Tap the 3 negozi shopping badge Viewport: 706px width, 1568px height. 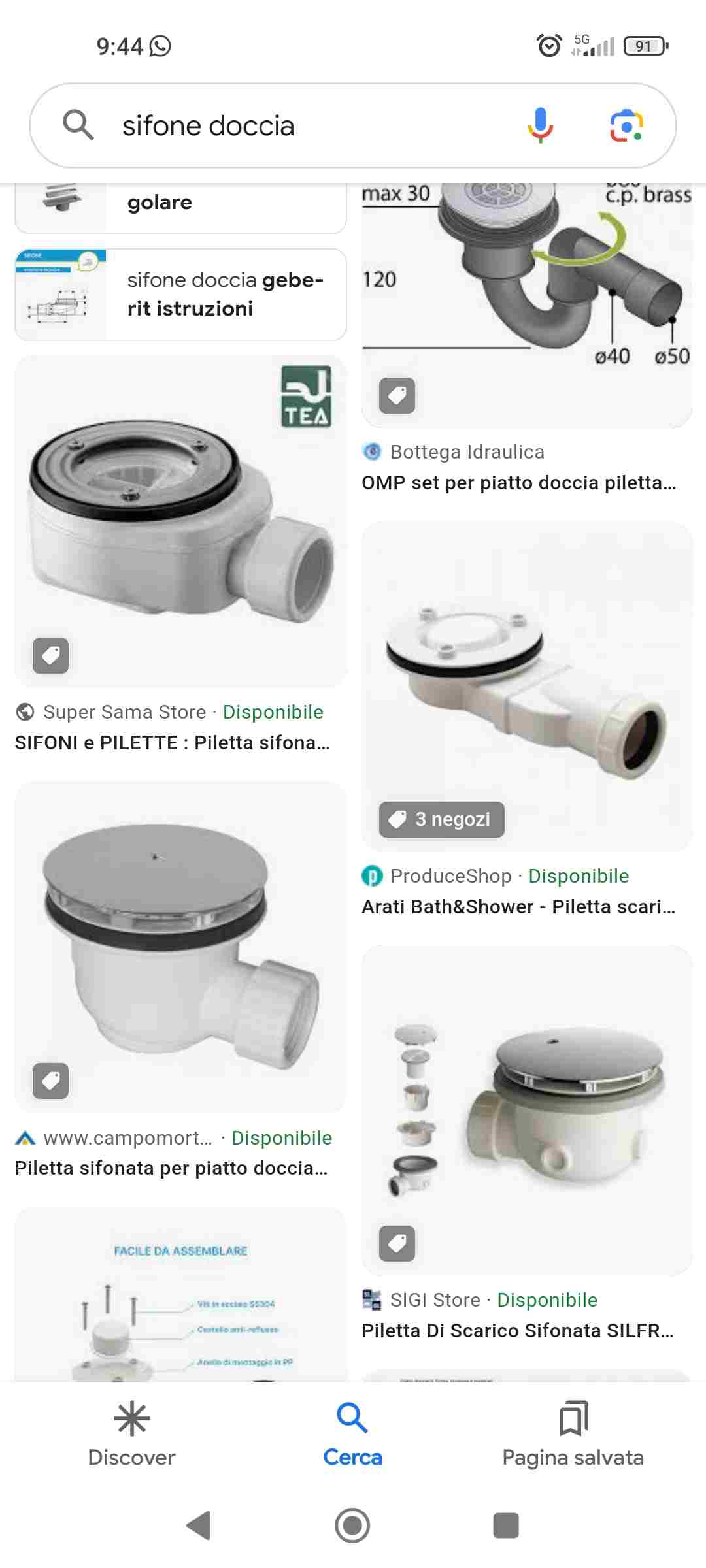[x=442, y=819]
